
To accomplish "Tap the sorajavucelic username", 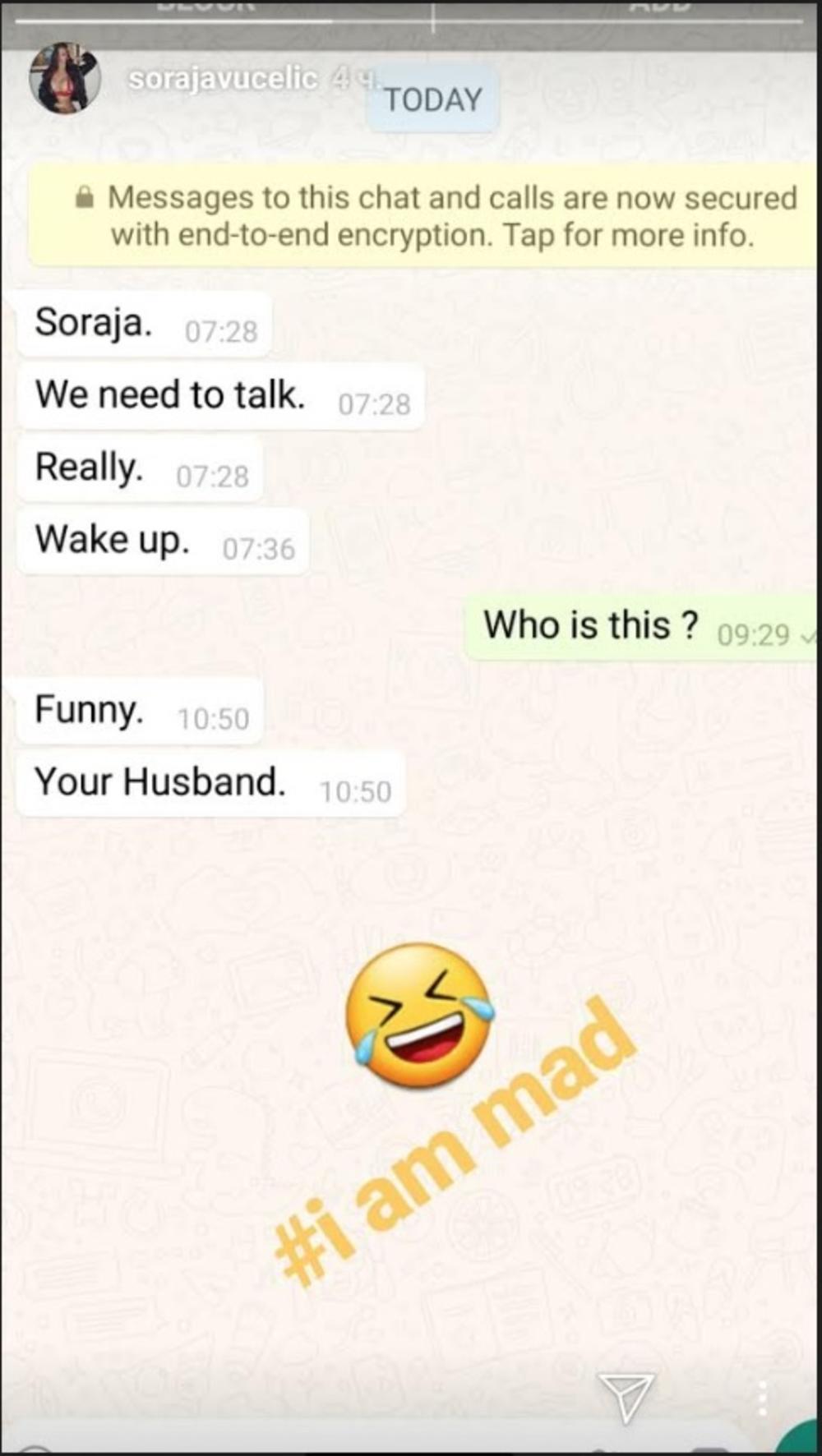I will pyautogui.click(x=223, y=79).
